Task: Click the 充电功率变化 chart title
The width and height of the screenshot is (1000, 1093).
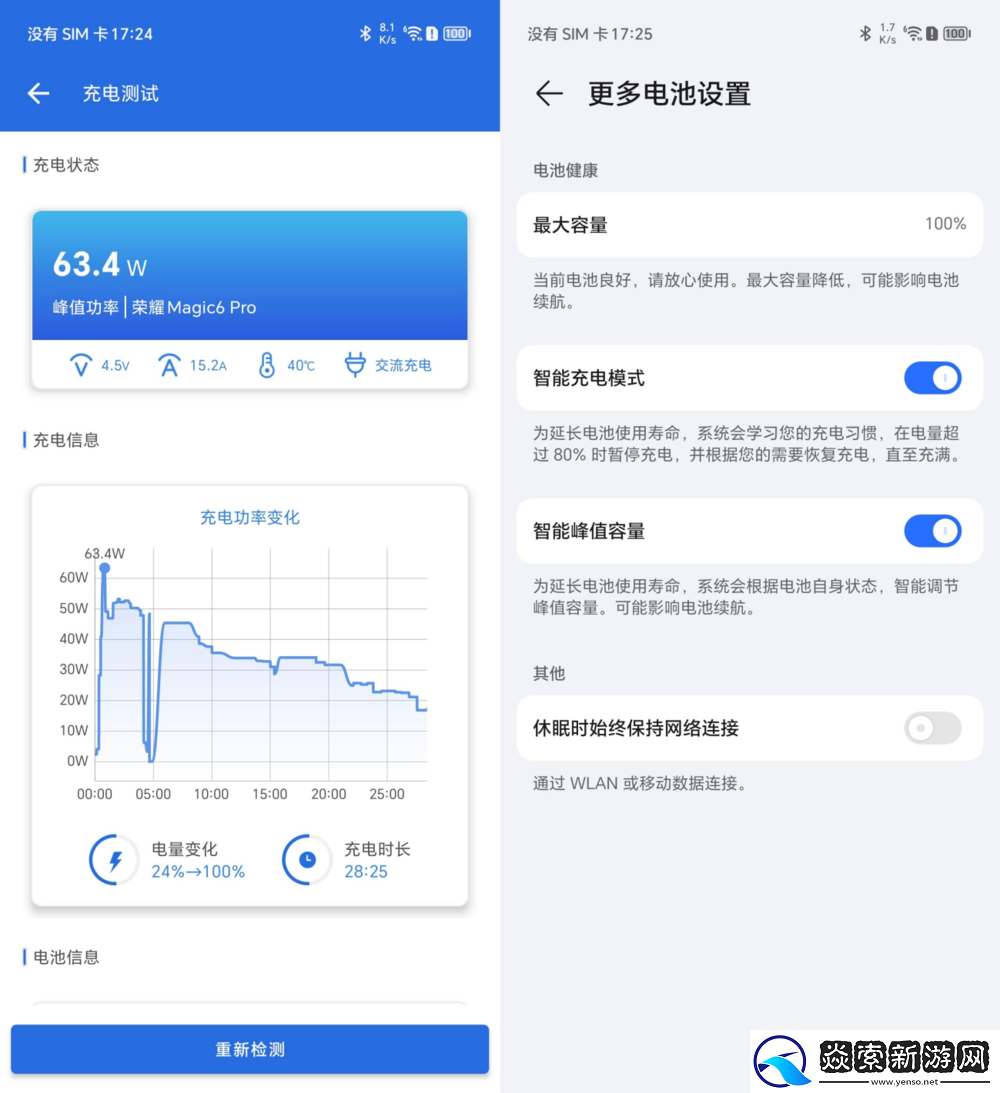Action: click(x=248, y=517)
